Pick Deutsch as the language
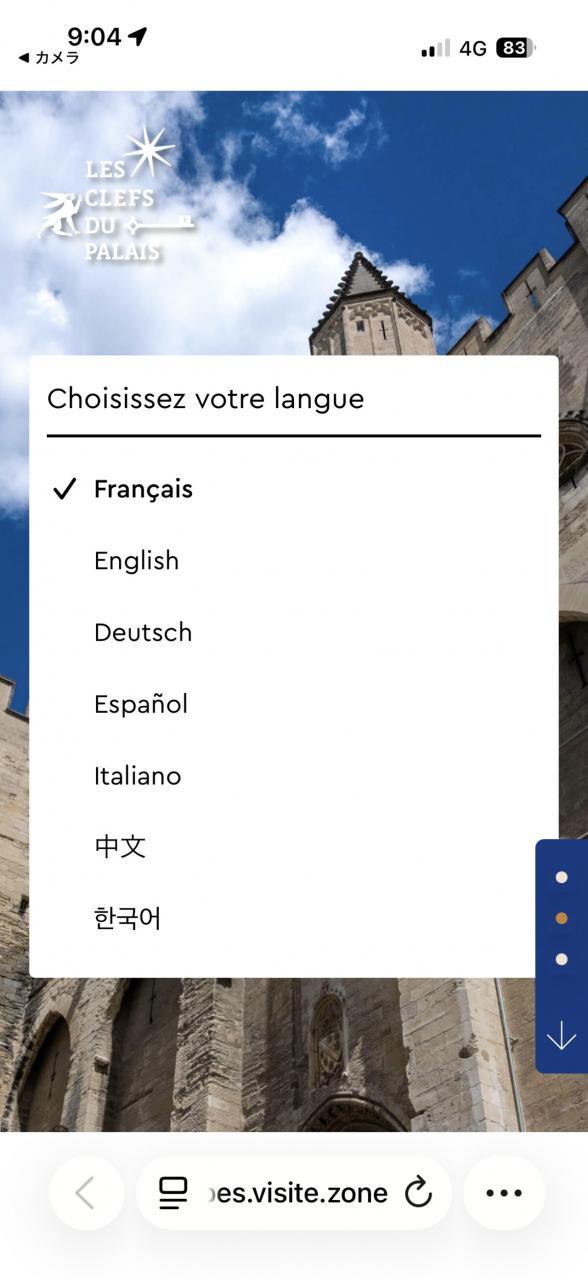Image resolution: width=588 pixels, height=1280 pixels. coord(143,633)
